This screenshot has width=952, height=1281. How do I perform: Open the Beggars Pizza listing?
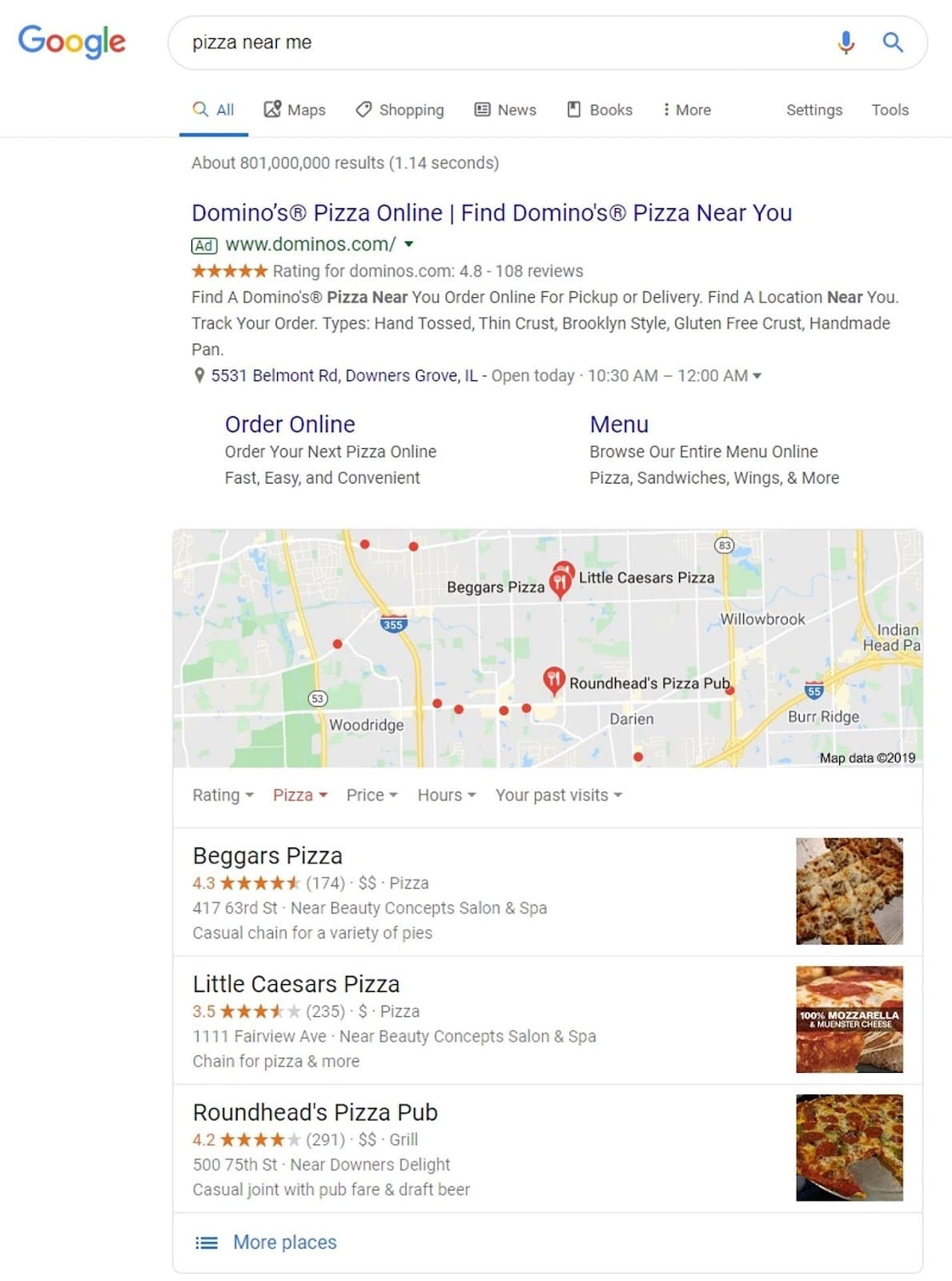coord(267,856)
